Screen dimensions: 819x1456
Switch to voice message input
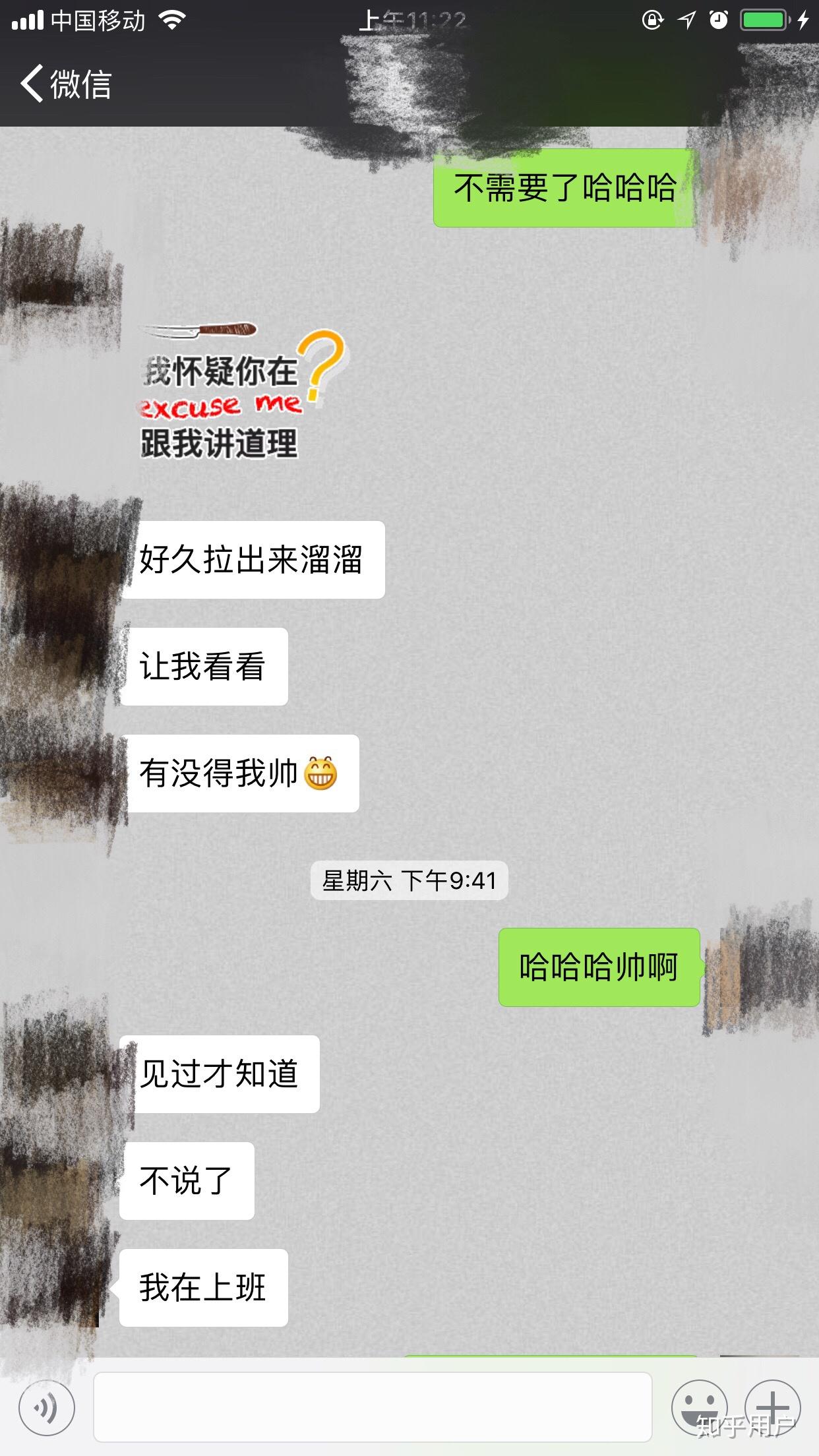point(46,1408)
